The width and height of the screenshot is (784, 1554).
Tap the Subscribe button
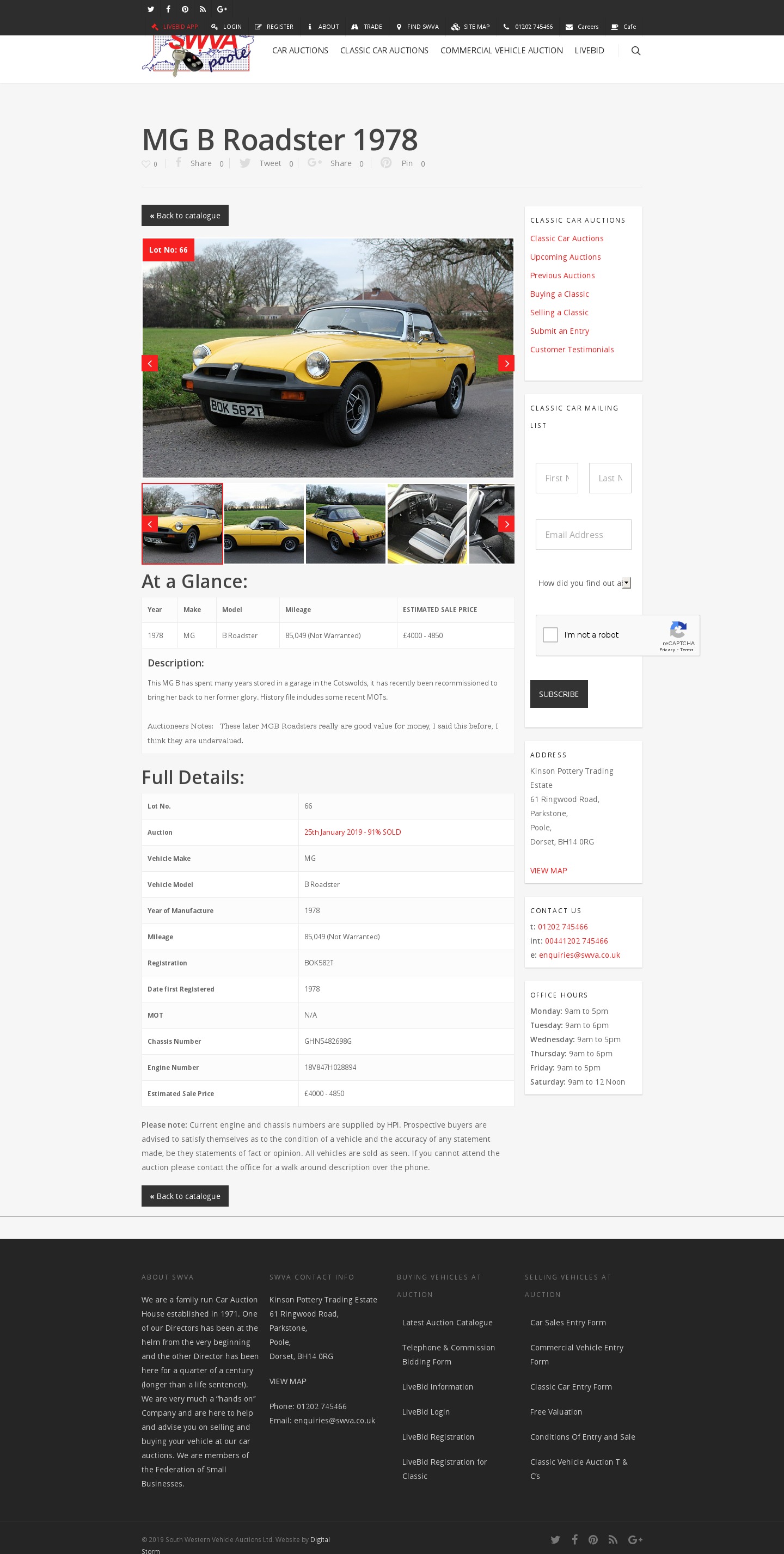pyautogui.click(x=558, y=694)
